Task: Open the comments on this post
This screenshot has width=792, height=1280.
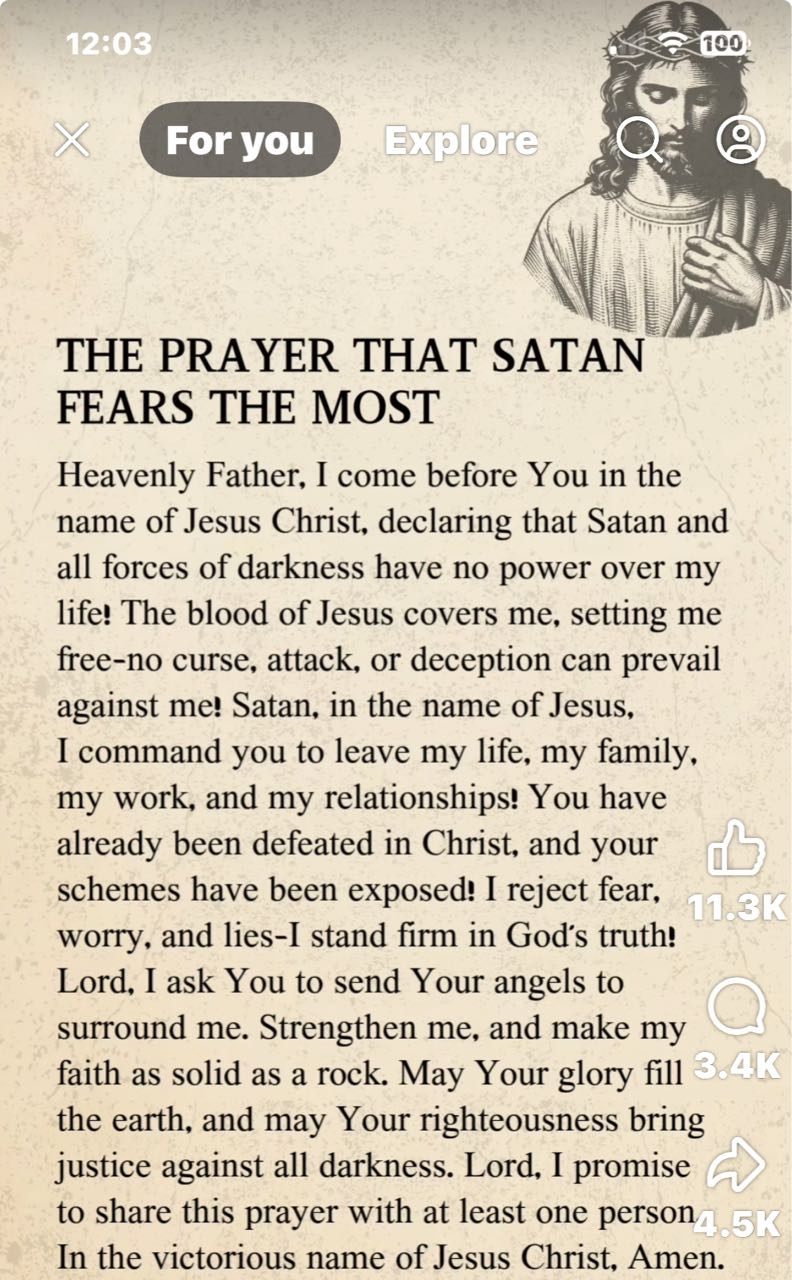Action: click(x=737, y=1008)
